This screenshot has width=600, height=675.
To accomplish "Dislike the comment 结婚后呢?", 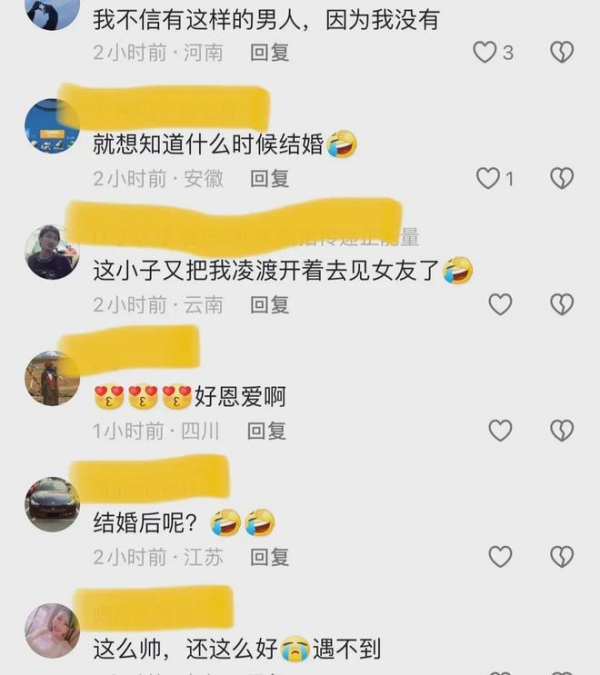I will 562,557.
